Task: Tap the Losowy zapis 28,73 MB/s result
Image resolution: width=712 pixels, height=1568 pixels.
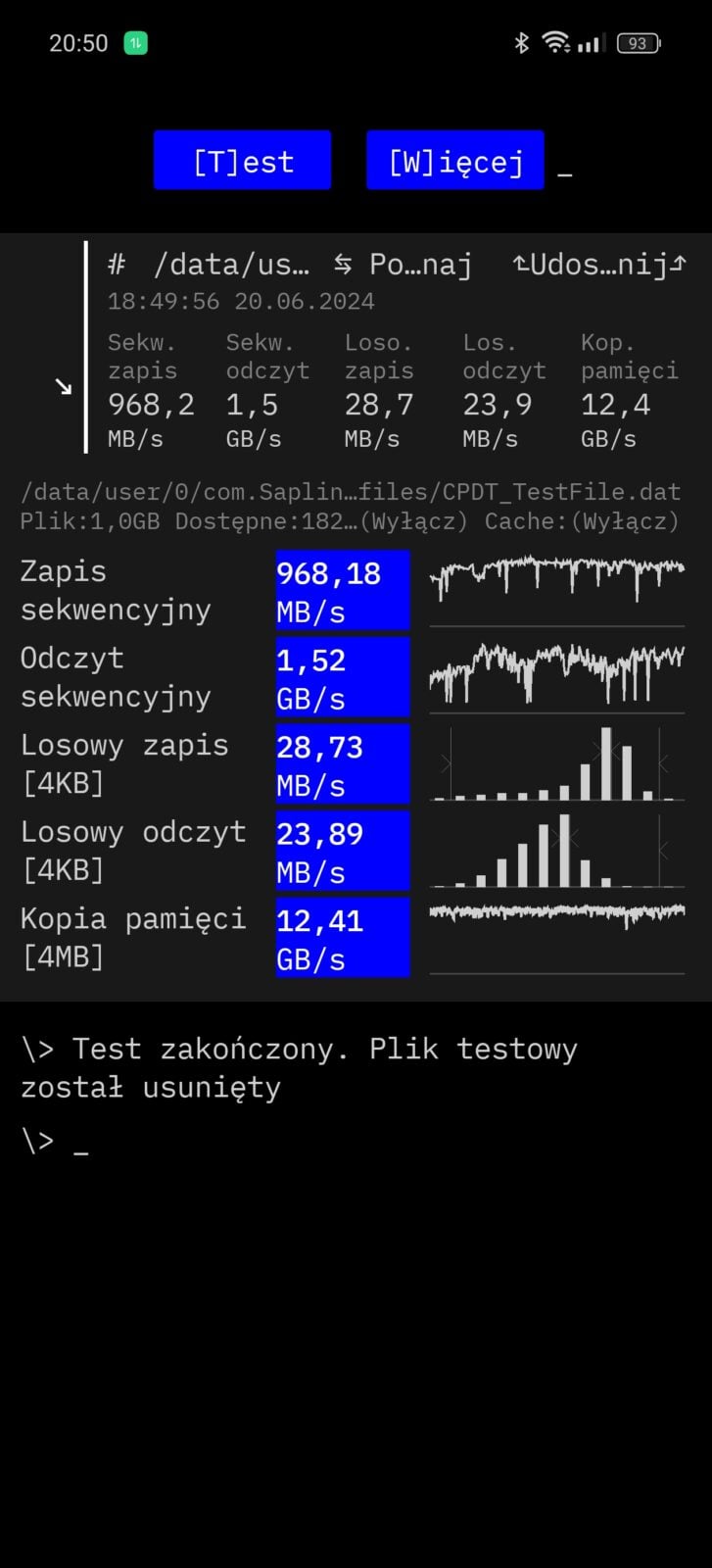Action: pyautogui.click(x=342, y=764)
